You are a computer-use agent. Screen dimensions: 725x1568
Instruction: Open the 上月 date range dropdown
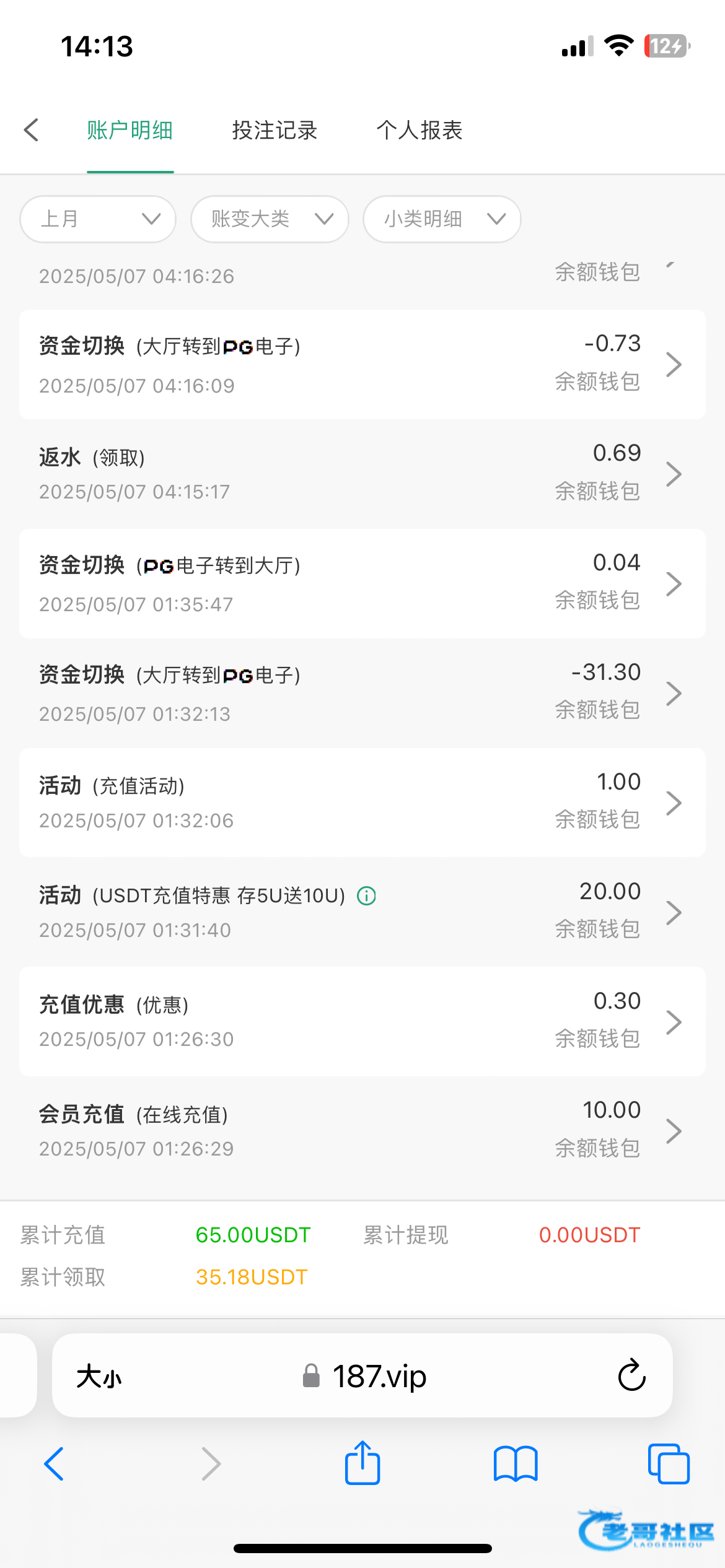[98, 219]
